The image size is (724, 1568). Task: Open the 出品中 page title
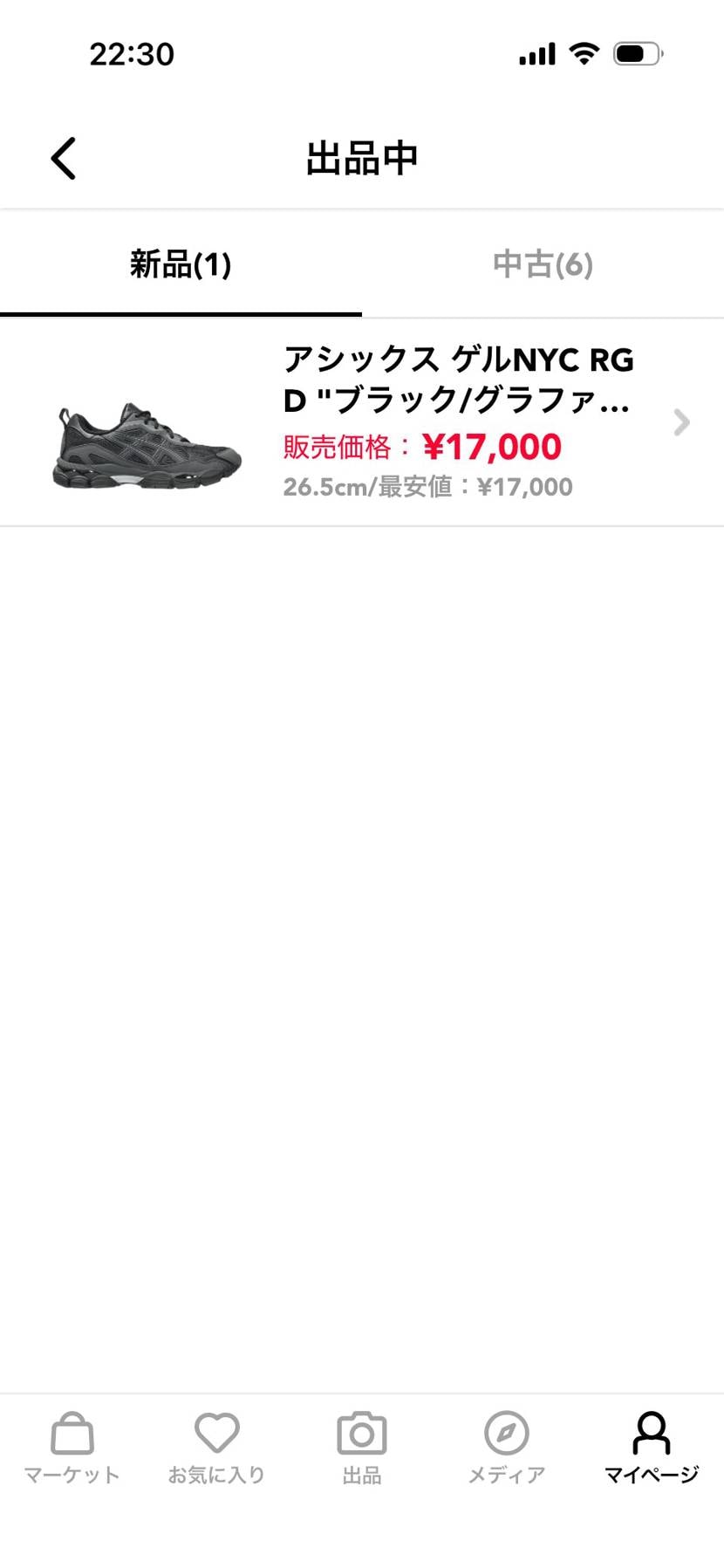(361, 158)
